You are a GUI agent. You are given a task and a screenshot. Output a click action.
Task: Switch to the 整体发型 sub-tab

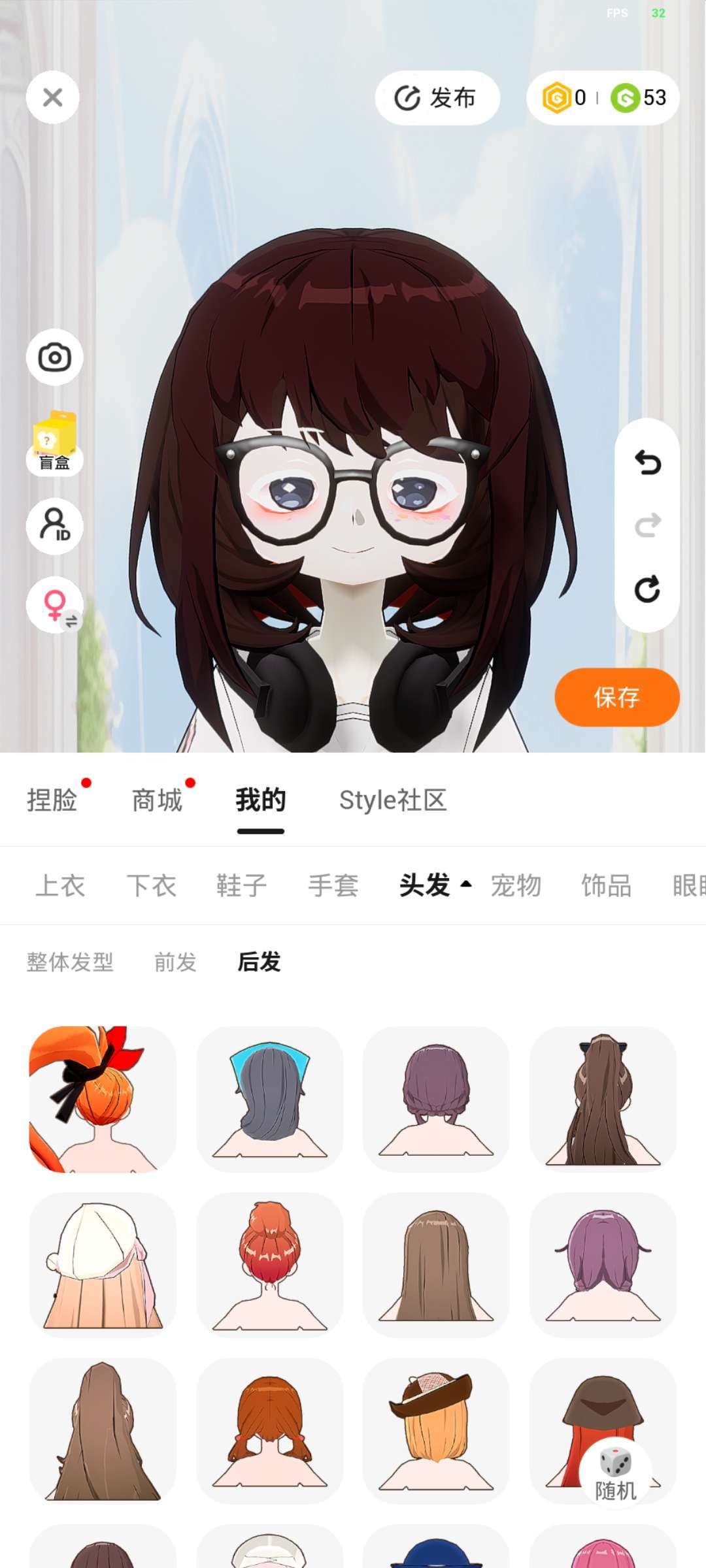click(x=70, y=962)
